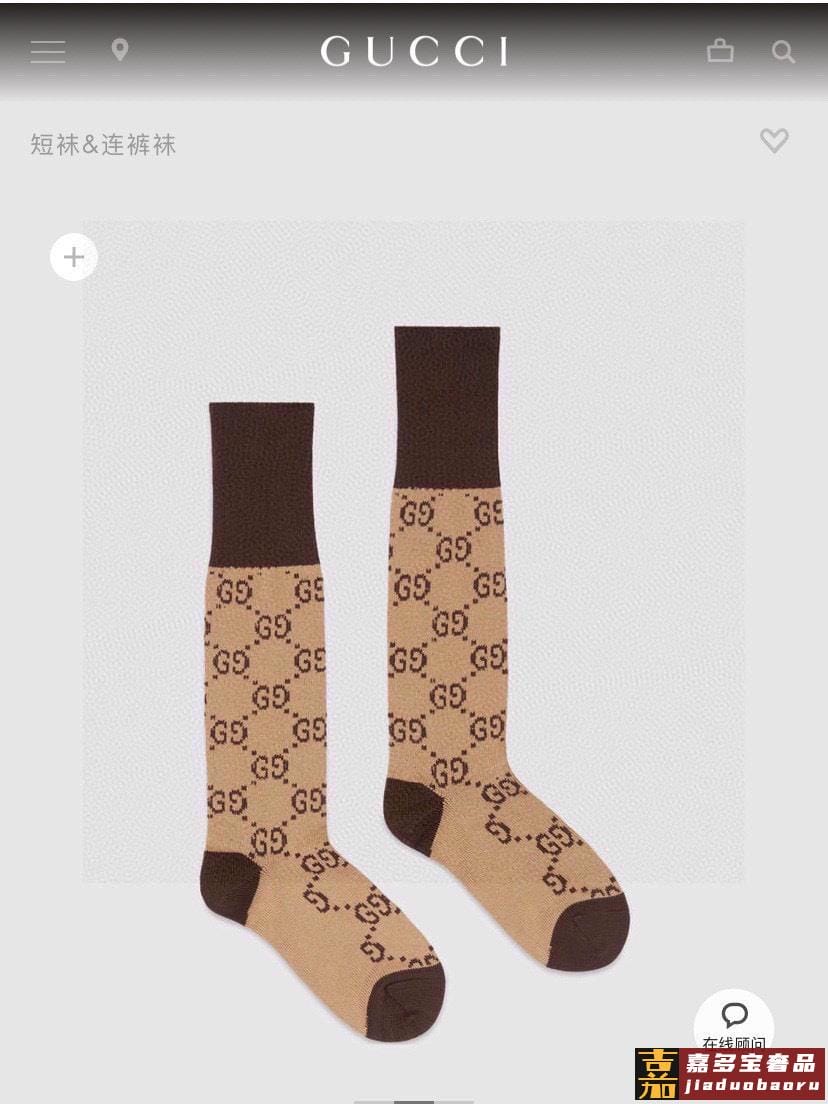This screenshot has height=1104, width=828.
Task: Open the hamburger menu
Action: 47,51
